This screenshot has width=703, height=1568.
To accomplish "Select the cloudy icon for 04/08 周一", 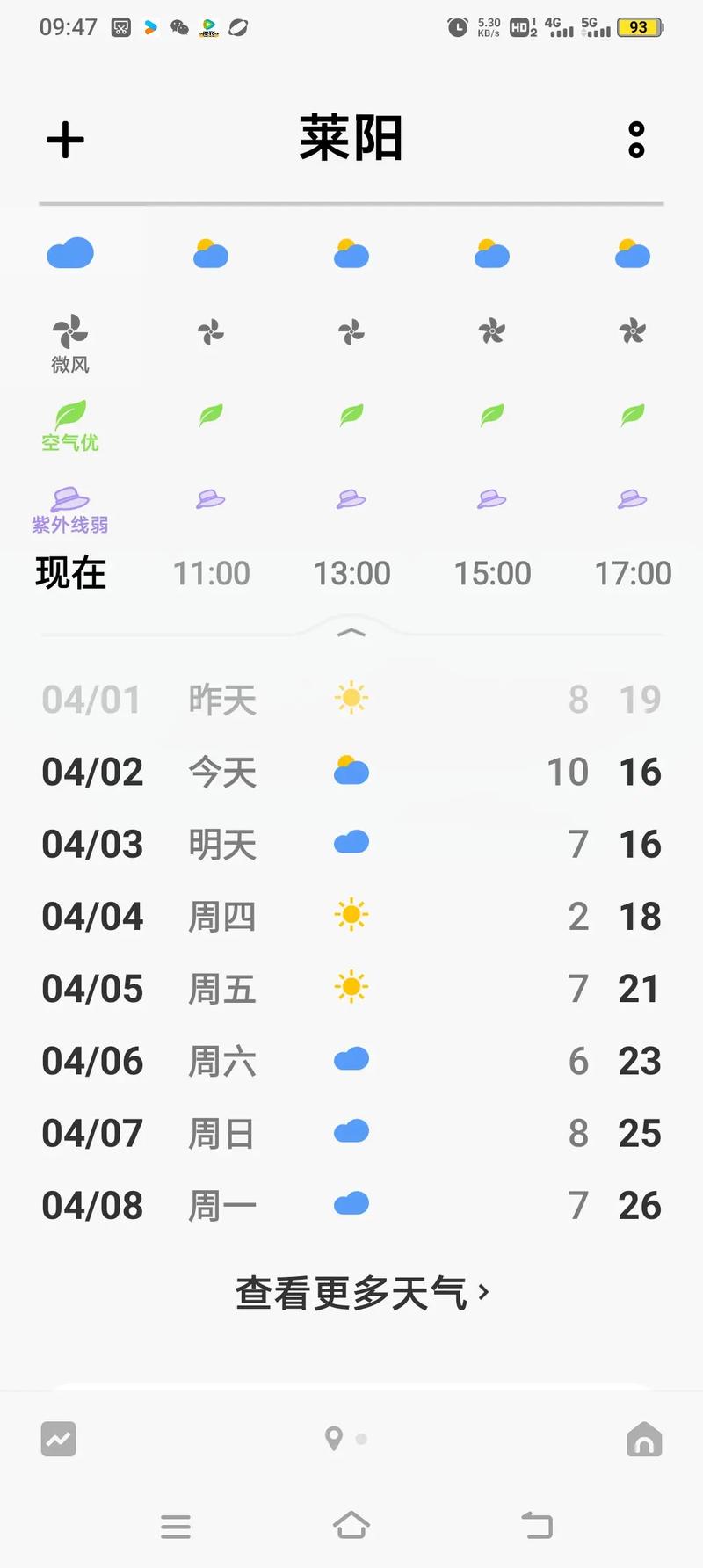I will coord(351,1201).
